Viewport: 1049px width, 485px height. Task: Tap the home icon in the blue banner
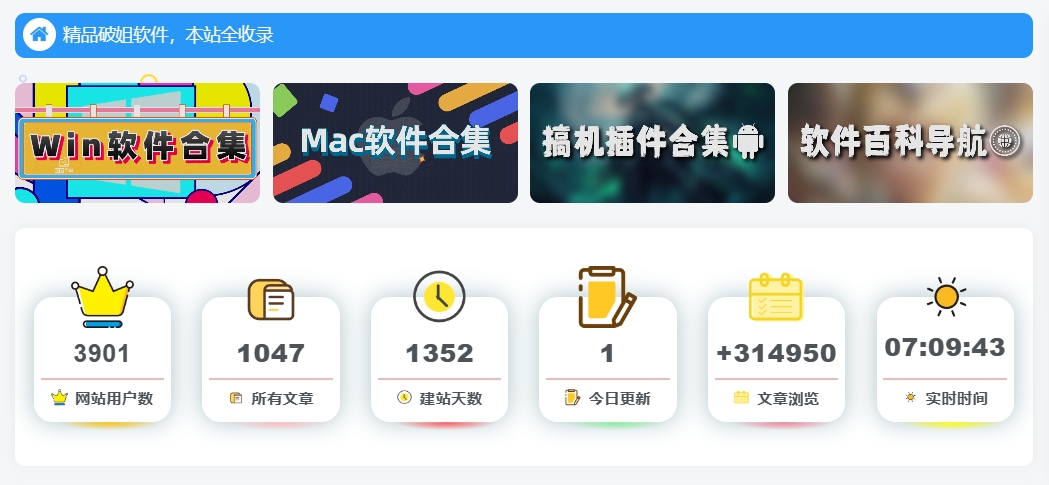[x=39, y=35]
